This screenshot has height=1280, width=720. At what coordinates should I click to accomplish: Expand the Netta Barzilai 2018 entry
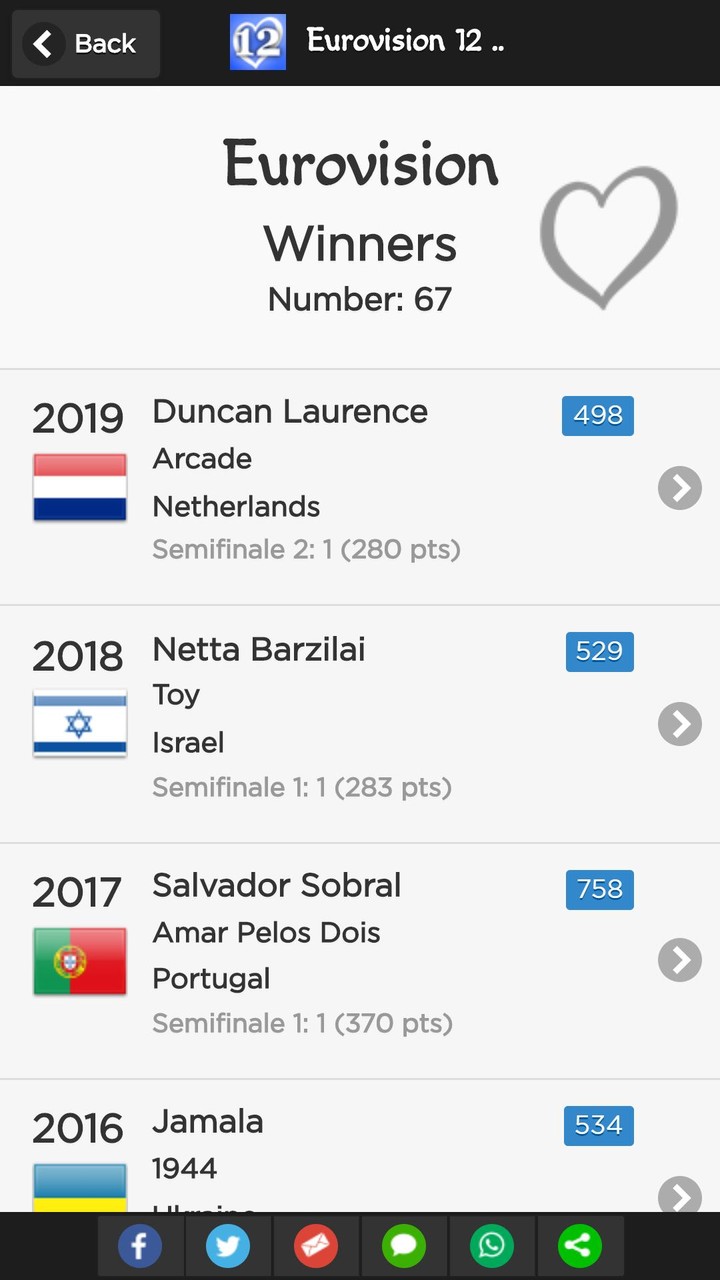point(679,724)
